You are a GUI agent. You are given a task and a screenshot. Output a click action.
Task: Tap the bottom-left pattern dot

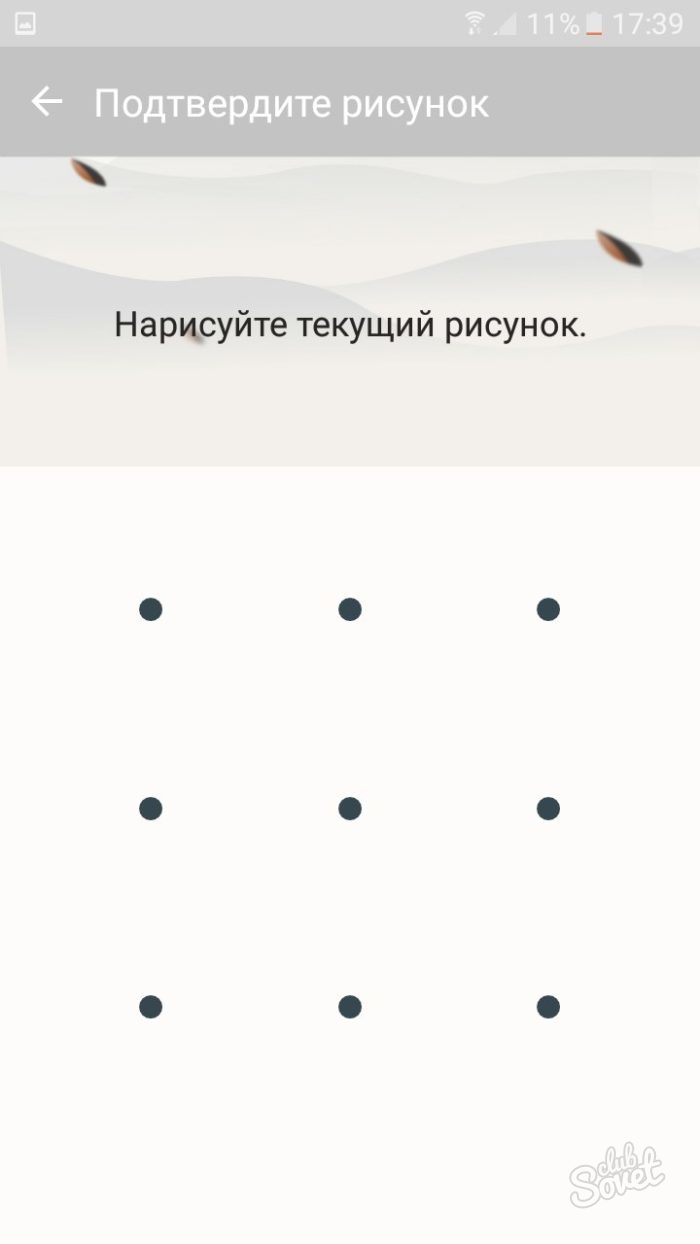150,1007
